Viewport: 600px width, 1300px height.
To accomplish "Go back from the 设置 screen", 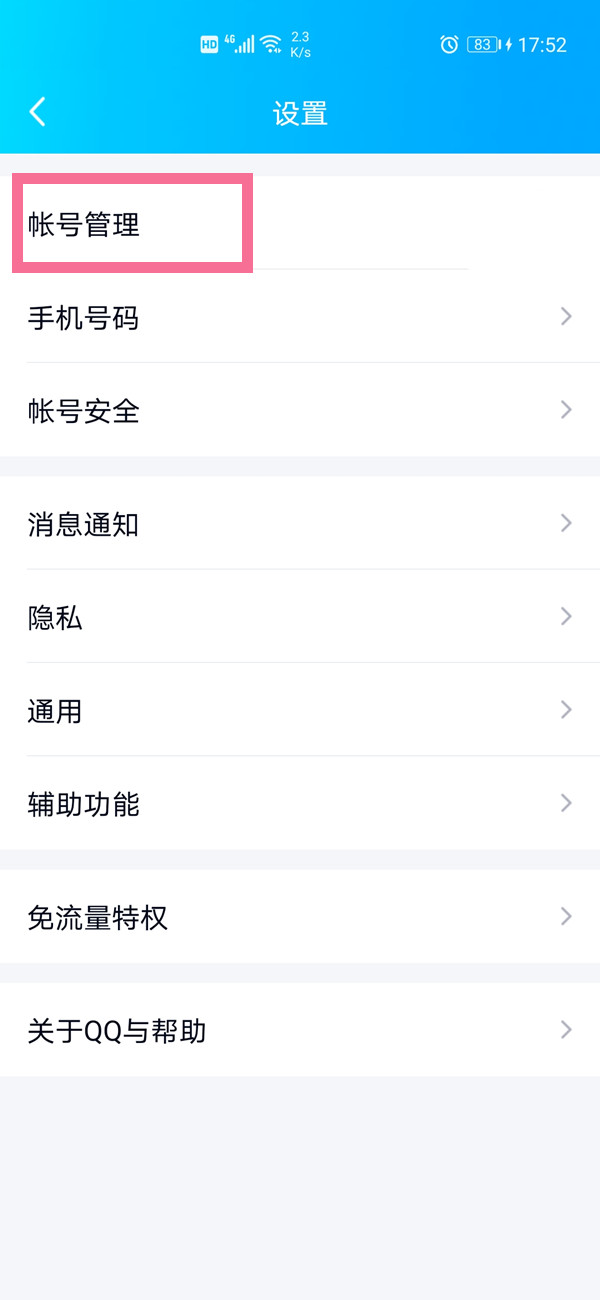I will tap(38, 112).
